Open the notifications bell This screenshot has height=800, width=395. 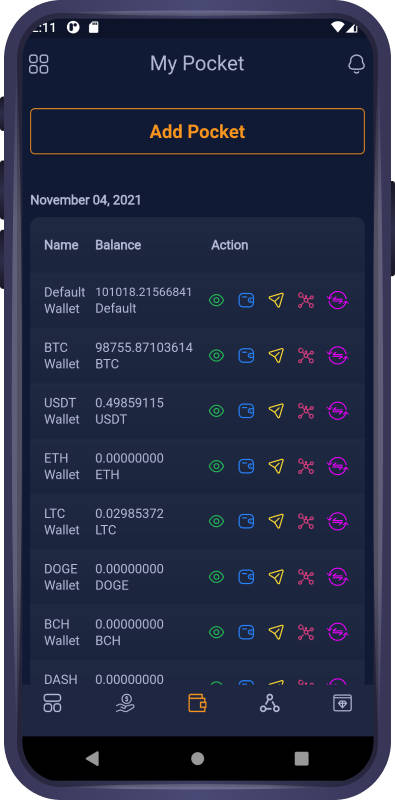[x=356, y=64]
